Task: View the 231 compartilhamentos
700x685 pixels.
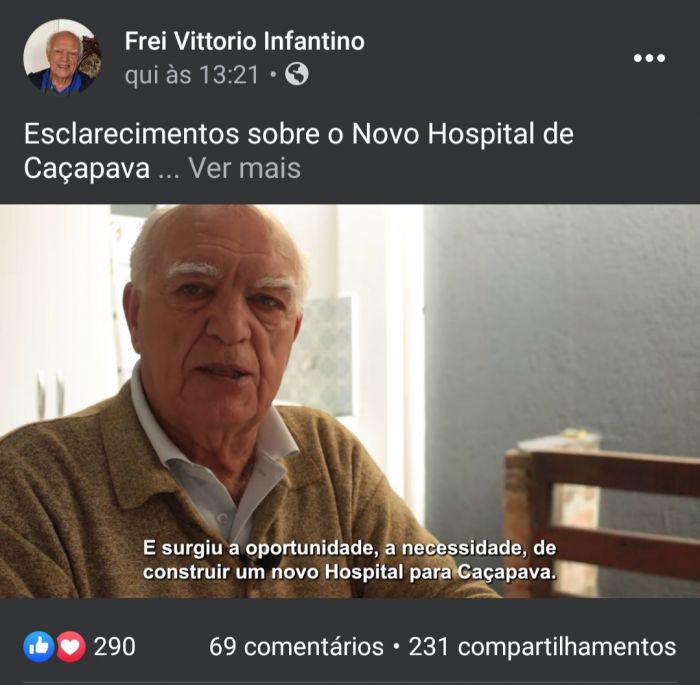Action: click(x=542, y=647)
